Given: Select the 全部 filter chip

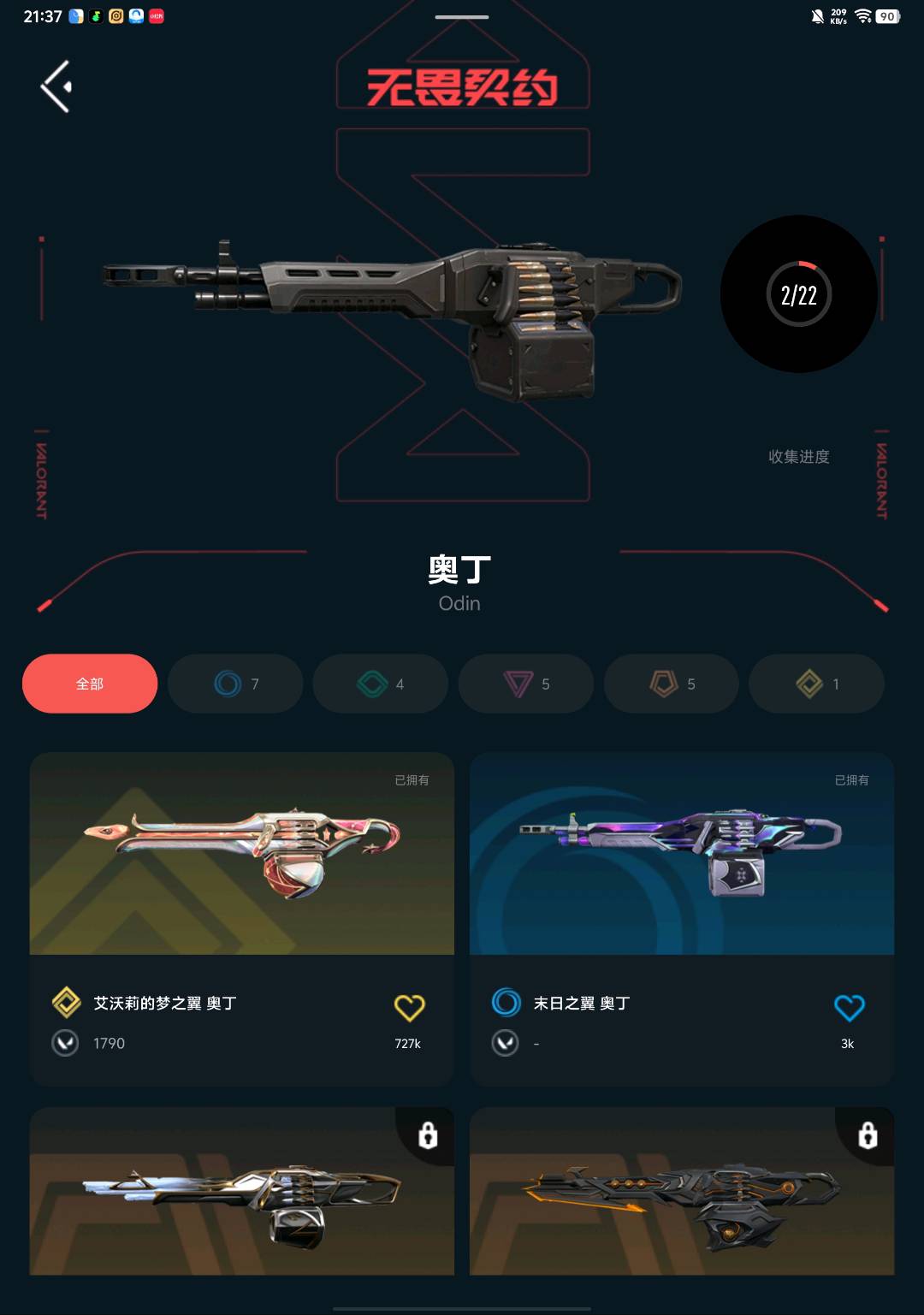Looking at the screenshot, I should 90,684.
